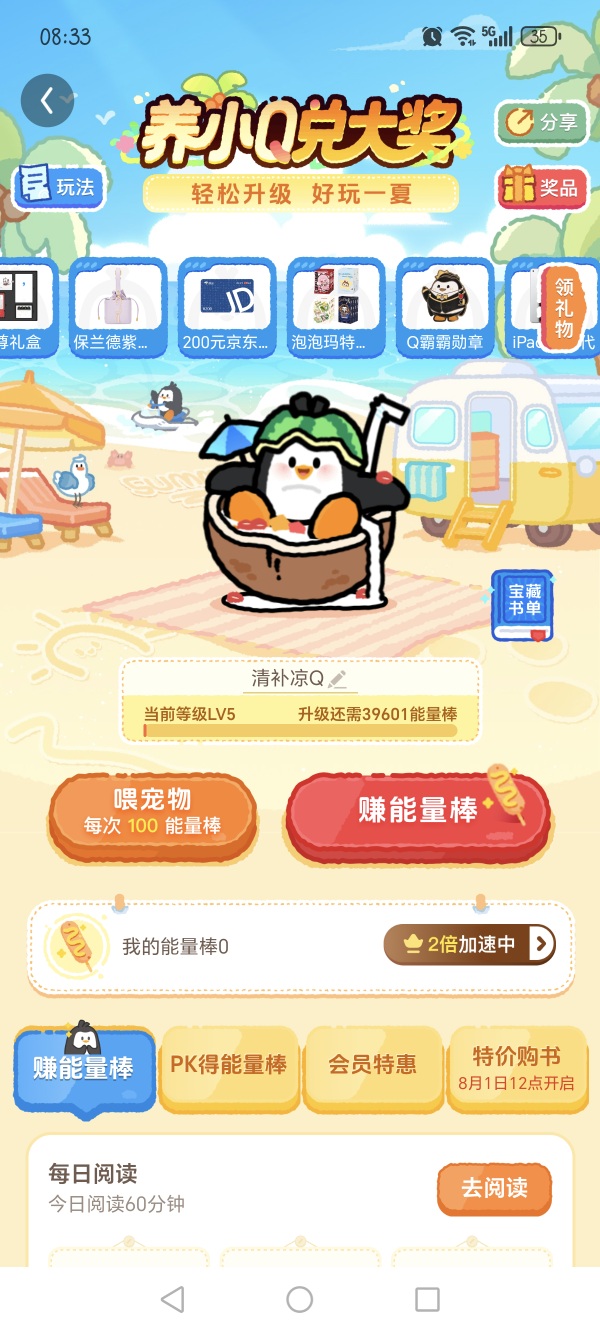The image size is (600, 1332).
Task: Go back using the top-left arrow
Action: pos(47,100)
